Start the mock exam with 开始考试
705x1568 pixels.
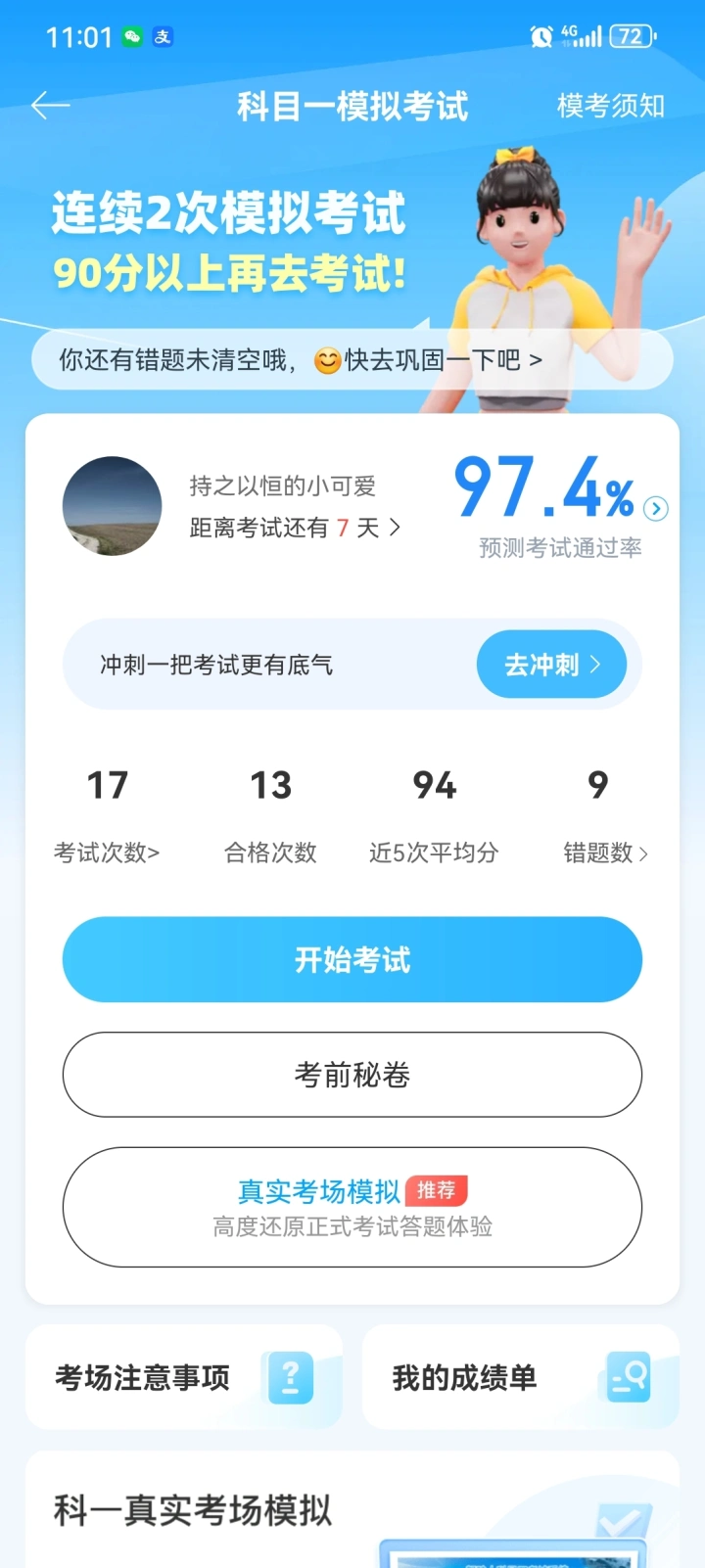coord(352,959)
